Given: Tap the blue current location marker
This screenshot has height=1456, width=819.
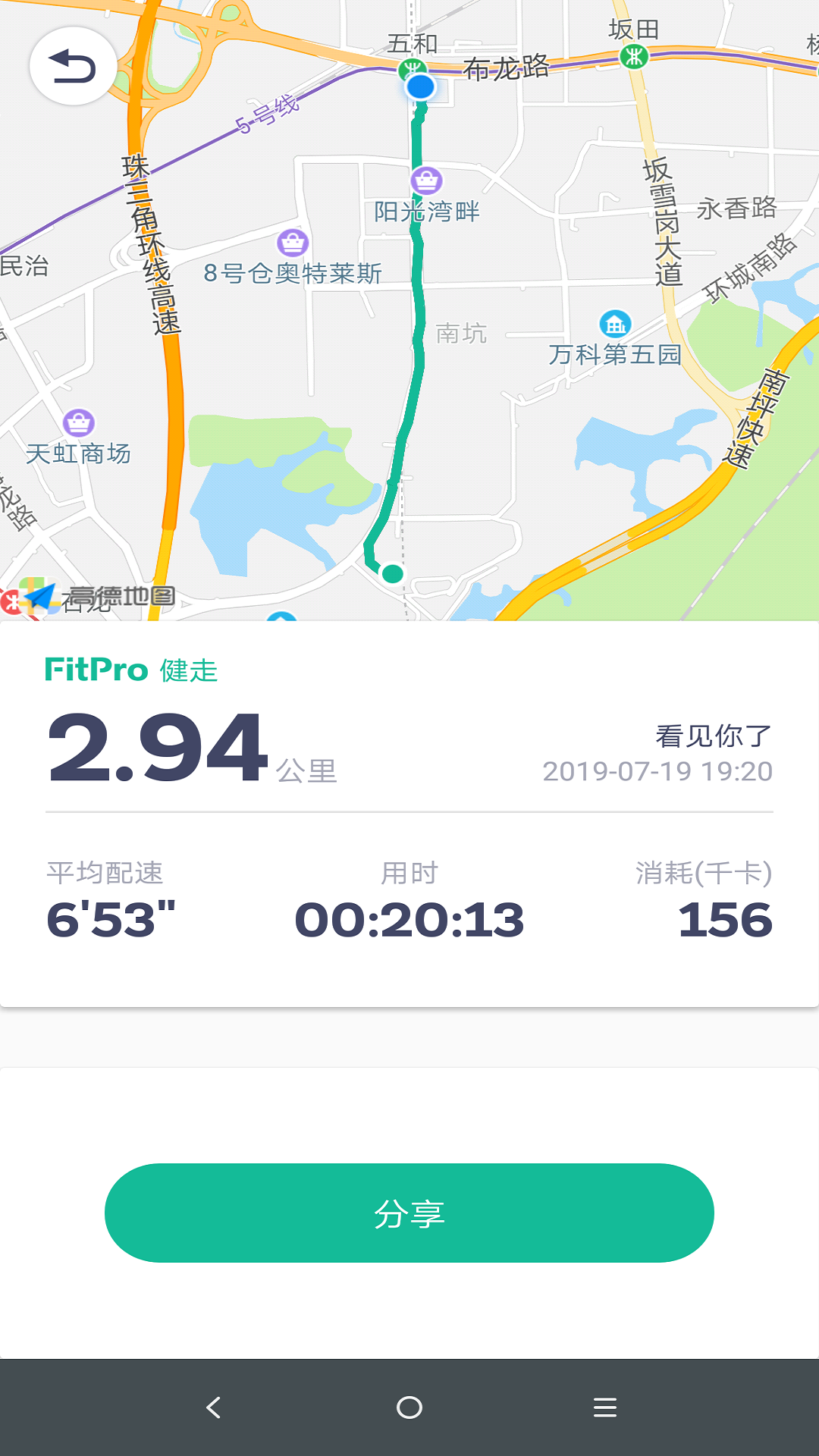Looking at the screenshot, I should [419, 87].
